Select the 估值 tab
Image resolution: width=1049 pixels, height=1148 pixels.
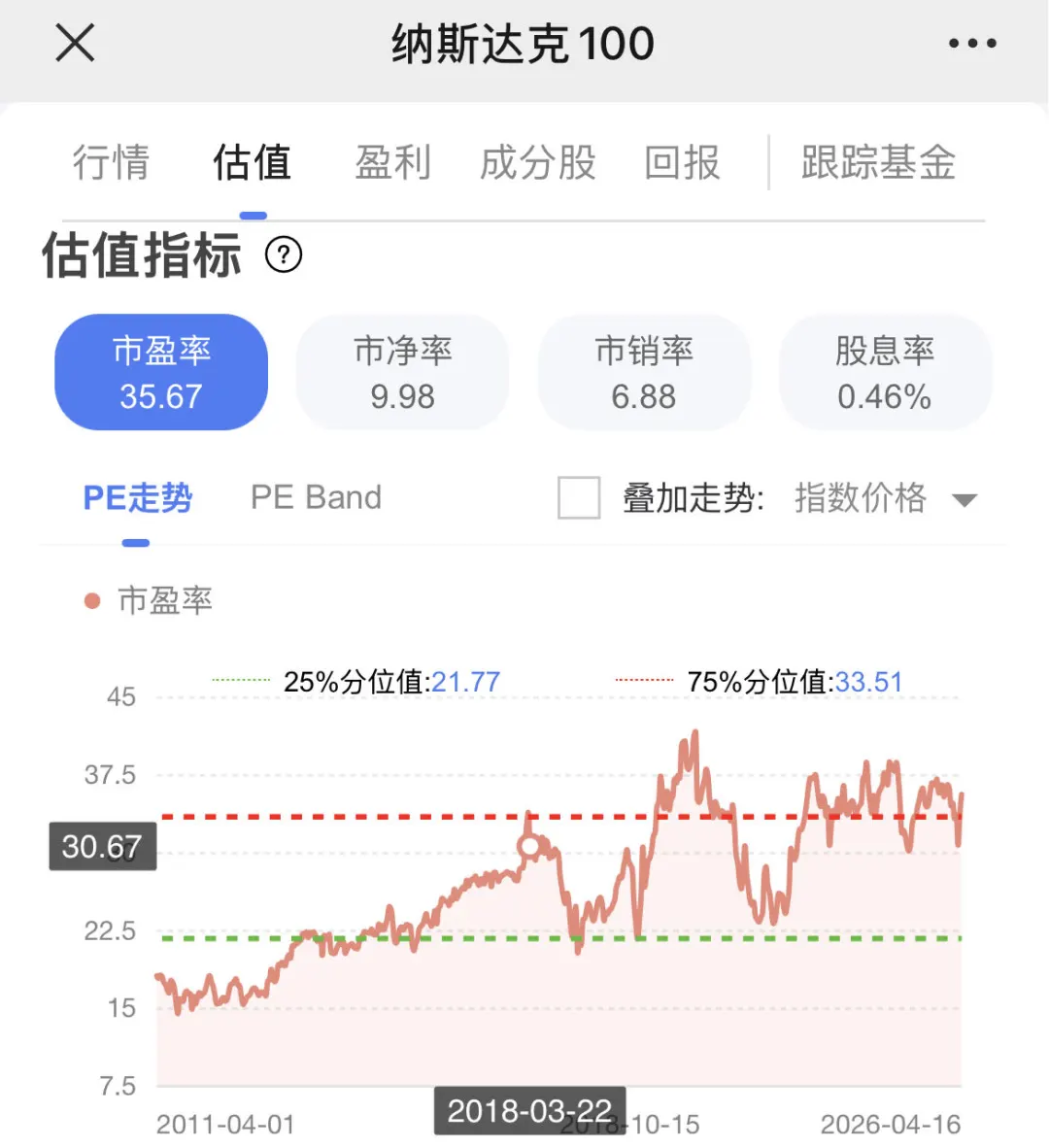pos(253,162)
